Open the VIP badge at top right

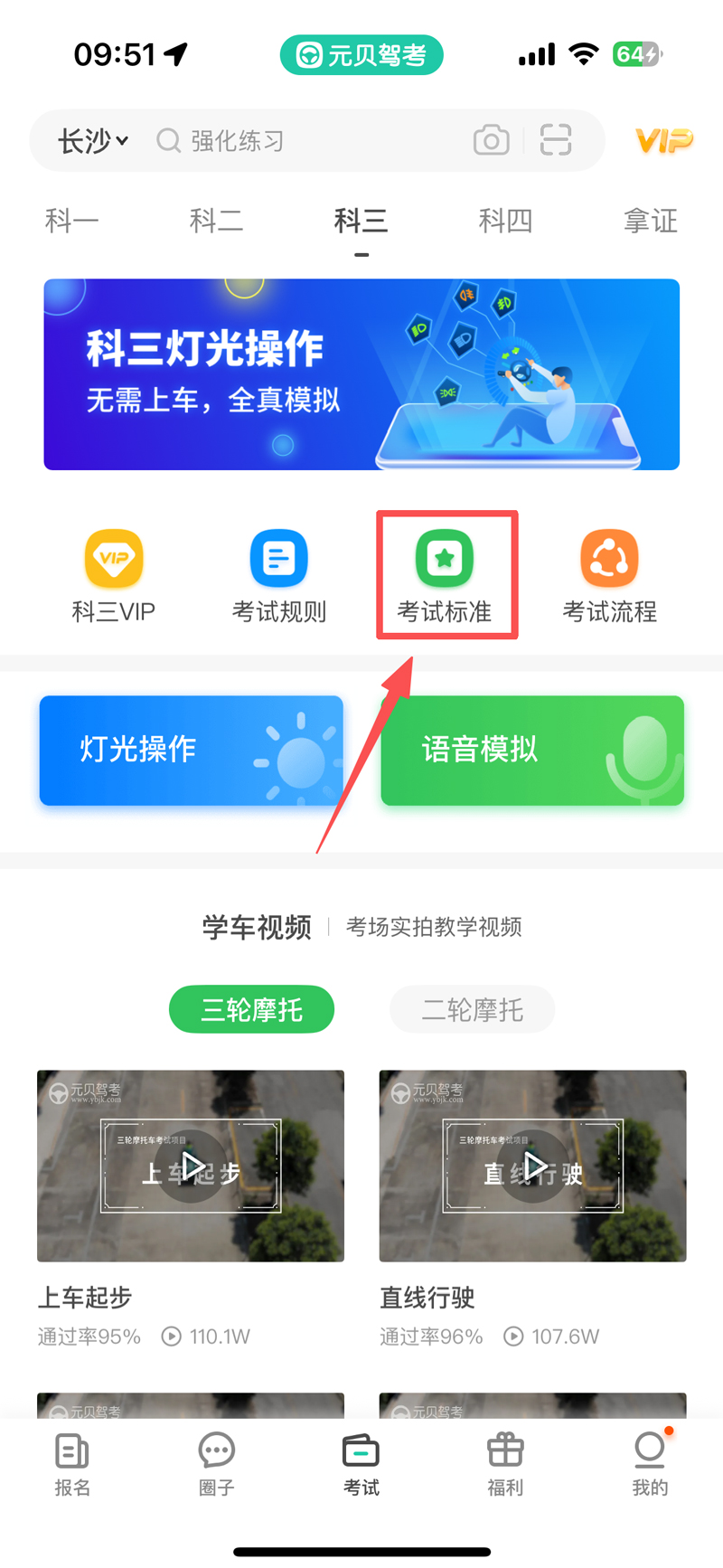[x=663, y=140]
